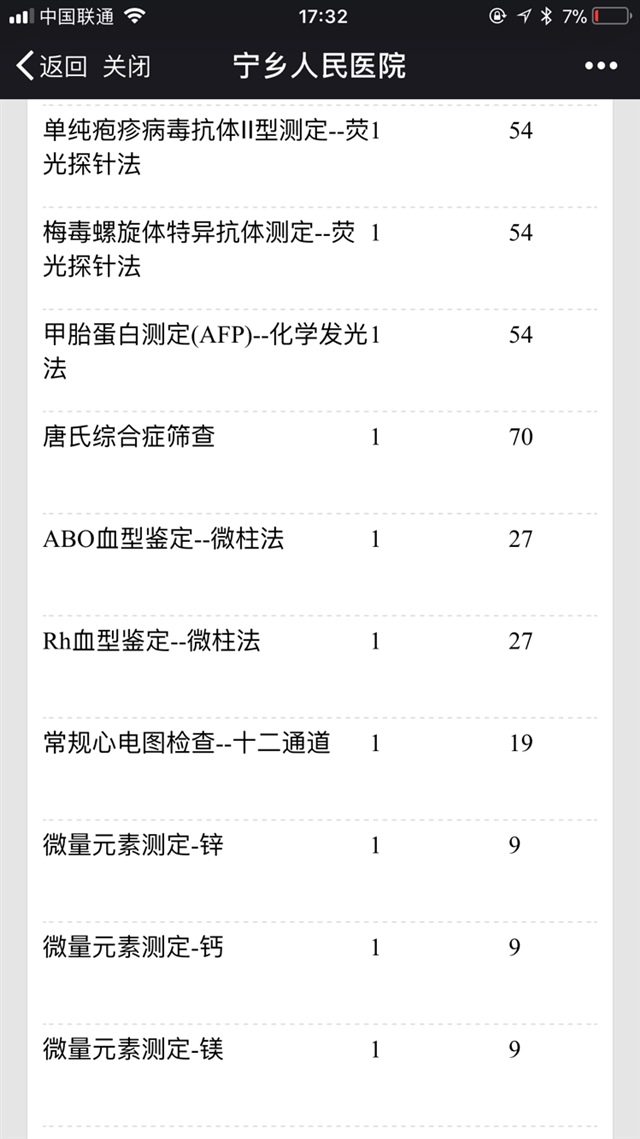640x1139 pixels.
Task: Tap 返回 to go back
Action: click(x=52, y=67)
